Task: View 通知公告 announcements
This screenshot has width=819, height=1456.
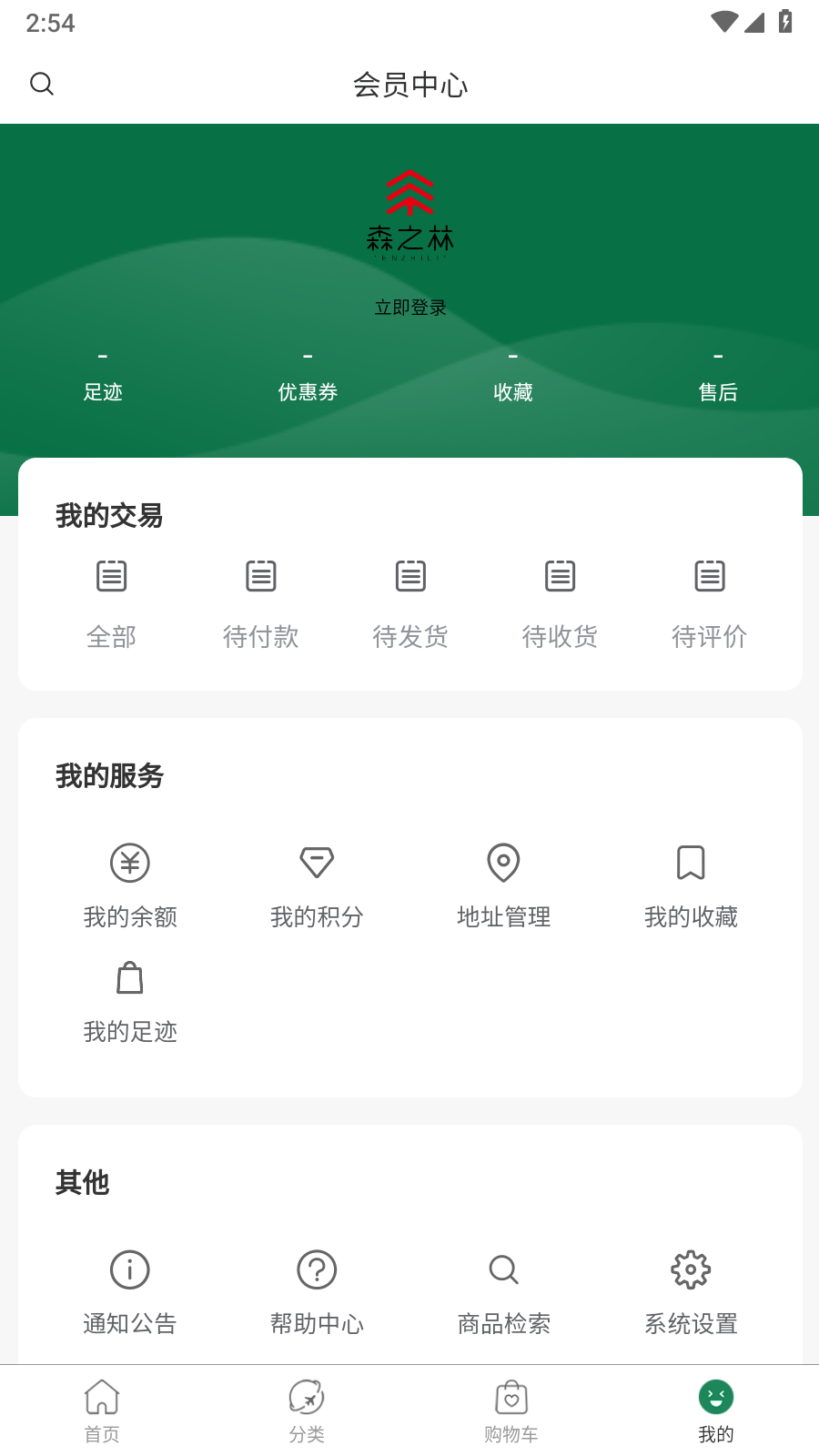Action: tap(130, 1292)
